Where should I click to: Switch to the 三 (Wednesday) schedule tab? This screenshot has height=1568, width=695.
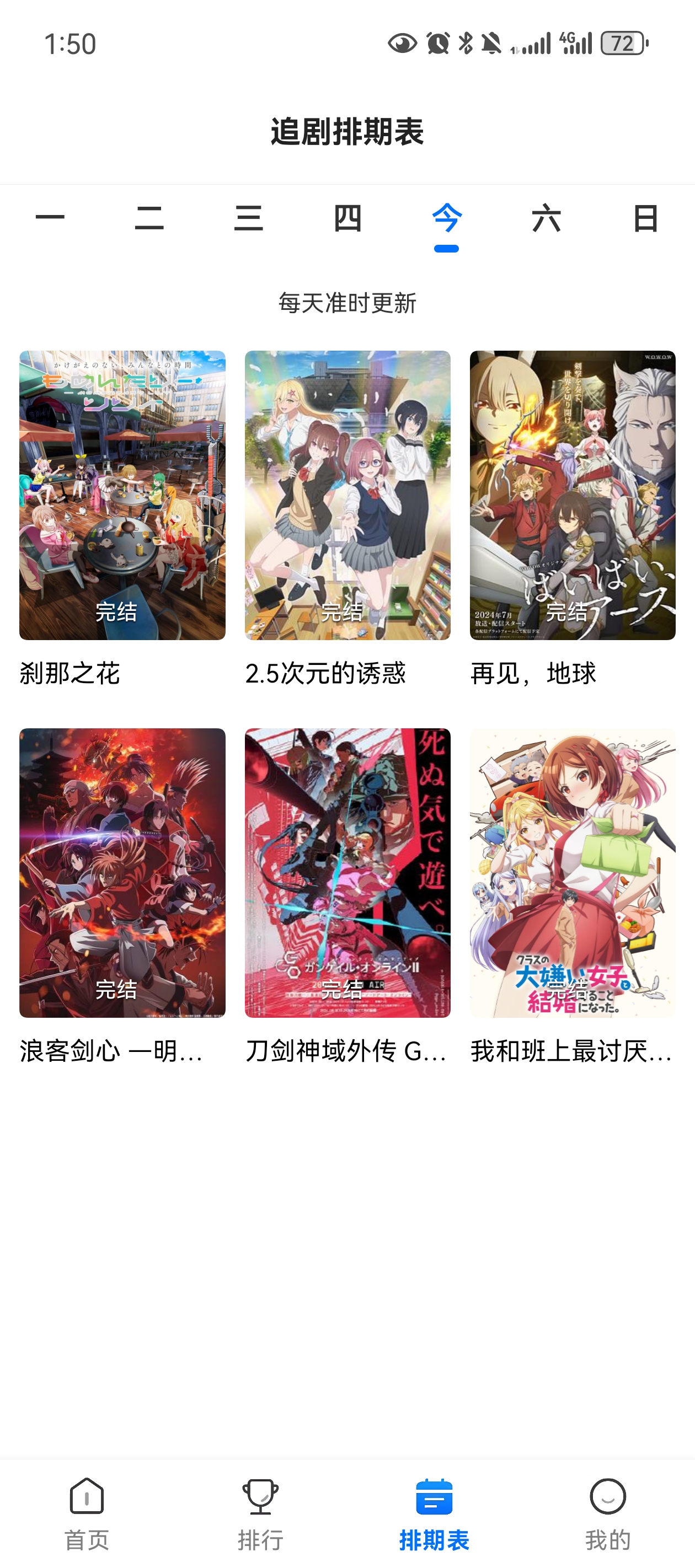249,218
